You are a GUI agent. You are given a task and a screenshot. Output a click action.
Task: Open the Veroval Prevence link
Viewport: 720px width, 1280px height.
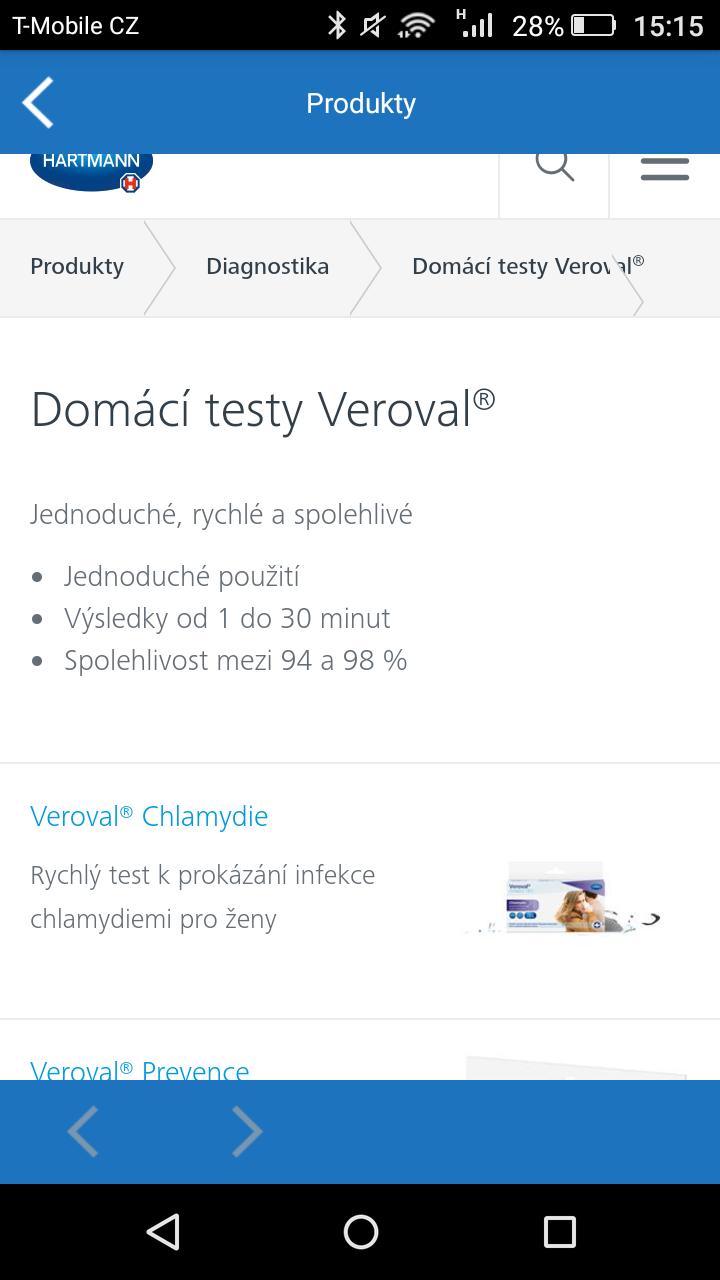(x=140, y=1070)
